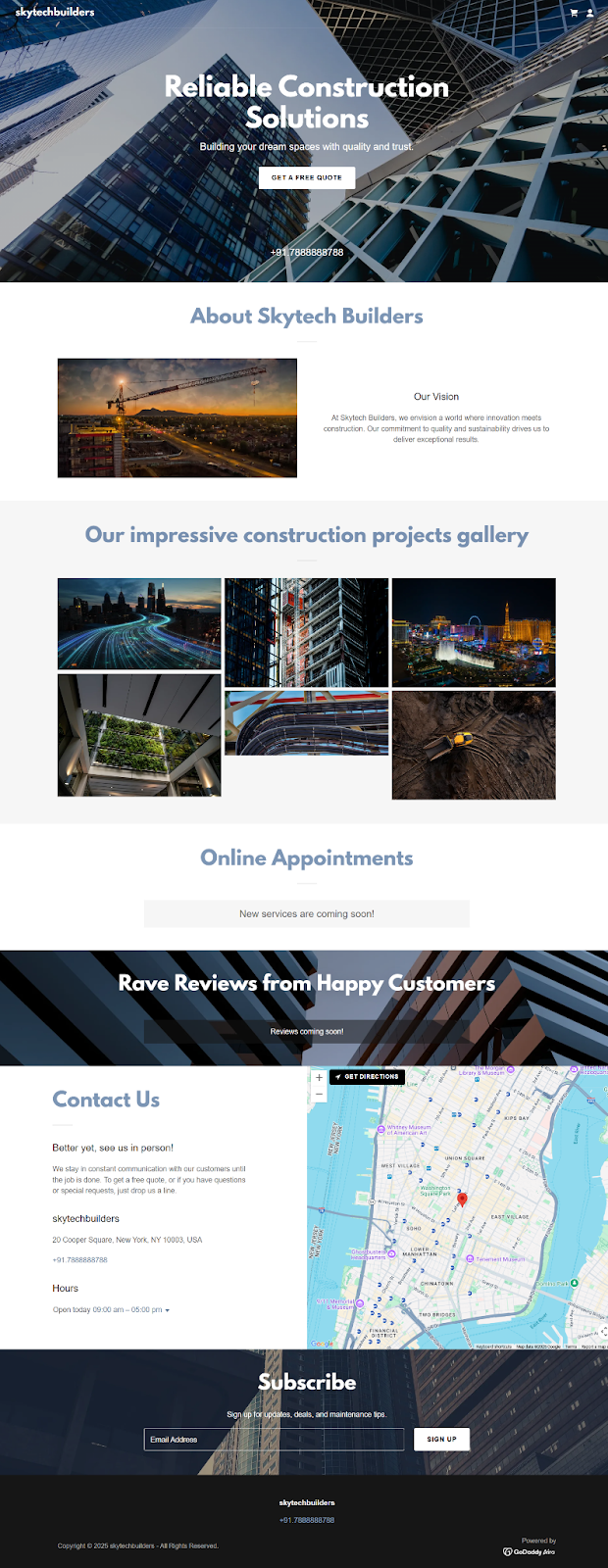Screen dimensions: 608x1568
Task: Call the phone number in the footer
Action: click(306, 1520)
